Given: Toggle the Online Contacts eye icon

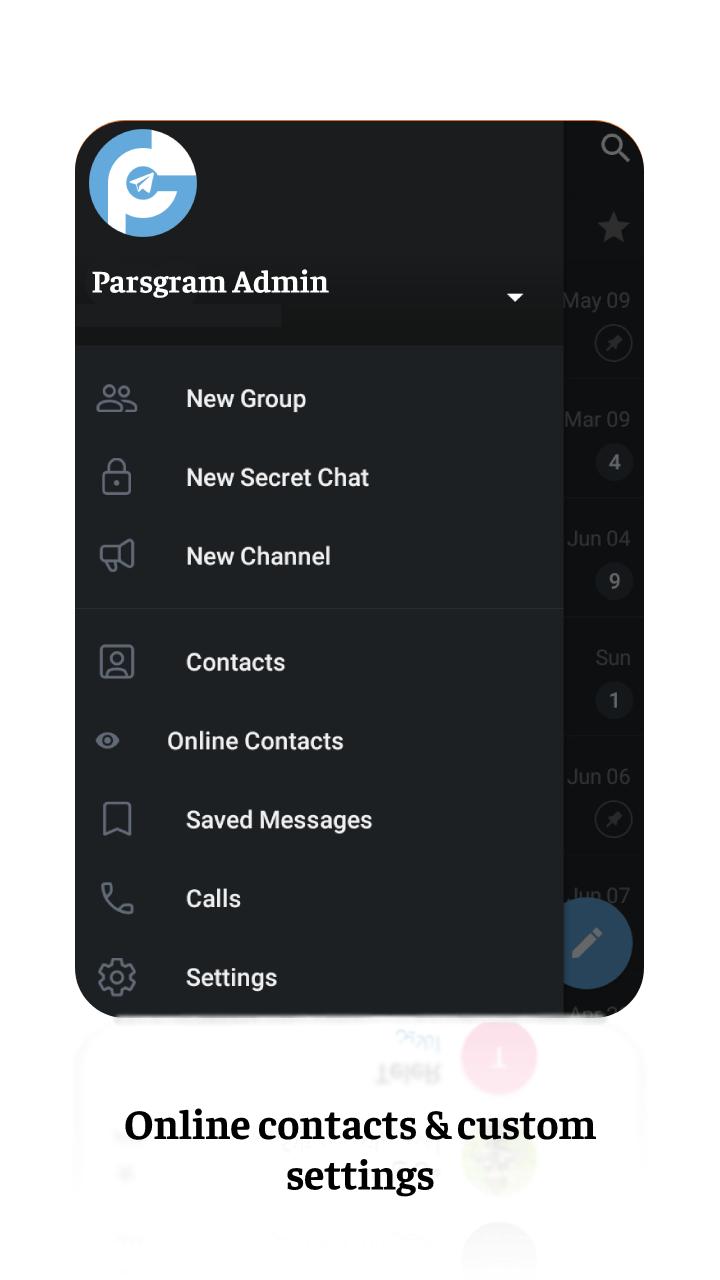Looking at the screenshot, I should click(x=107, y=740).
